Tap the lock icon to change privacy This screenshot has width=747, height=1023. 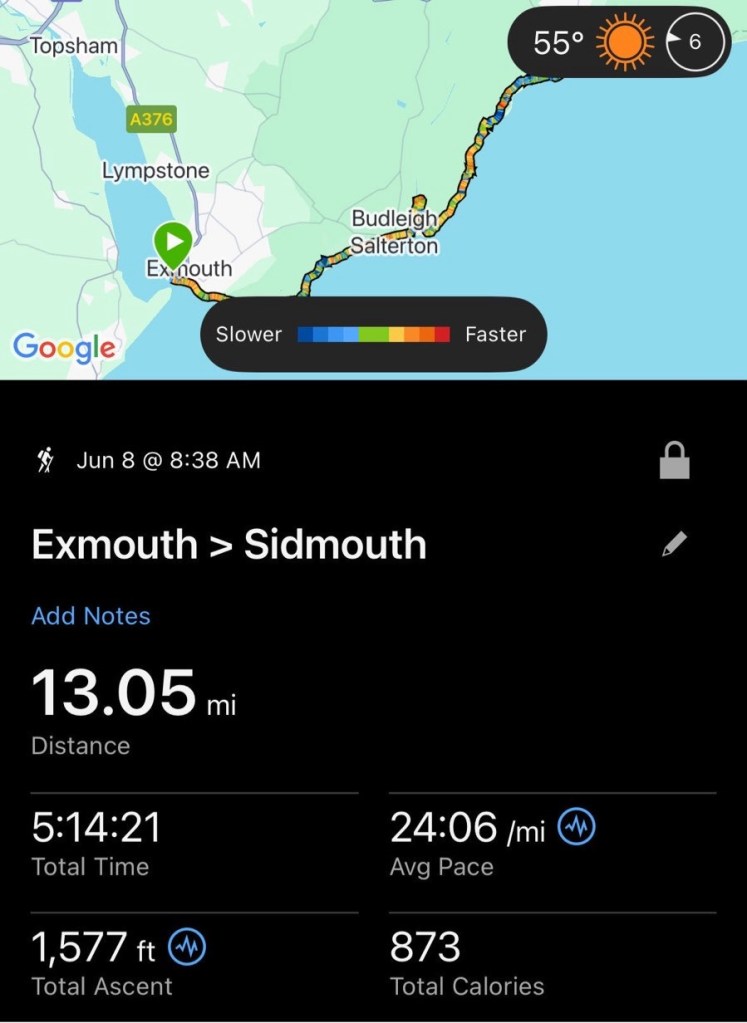pyautogui.click(x=674, y=461)
